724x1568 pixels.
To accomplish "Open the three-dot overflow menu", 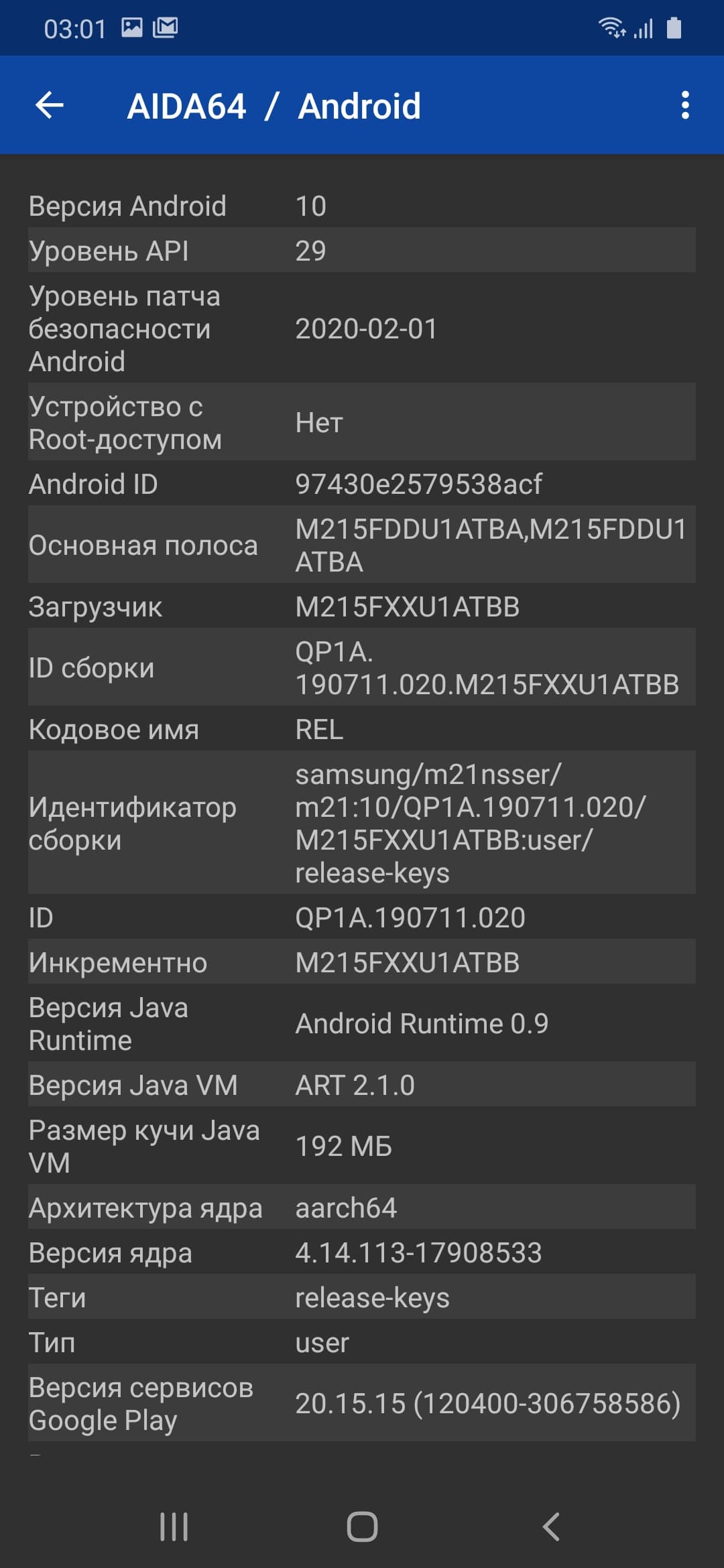I will click(684, 105).
